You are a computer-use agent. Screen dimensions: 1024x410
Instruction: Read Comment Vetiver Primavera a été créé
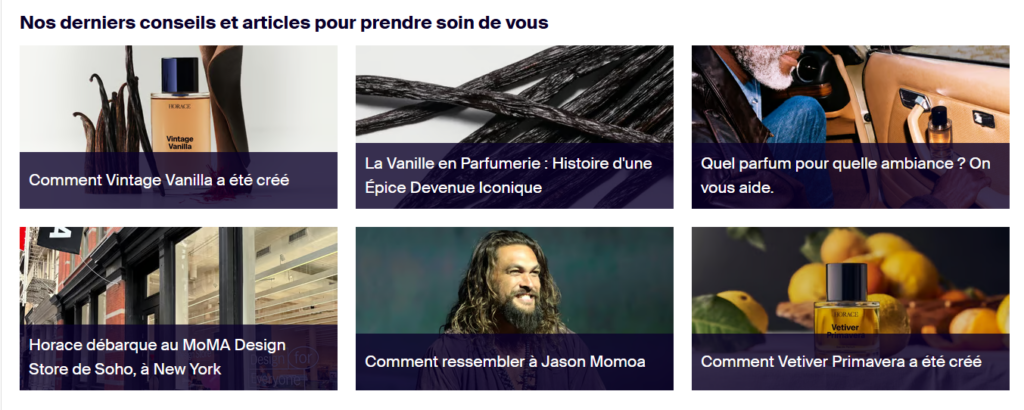[x=841, y=361]
